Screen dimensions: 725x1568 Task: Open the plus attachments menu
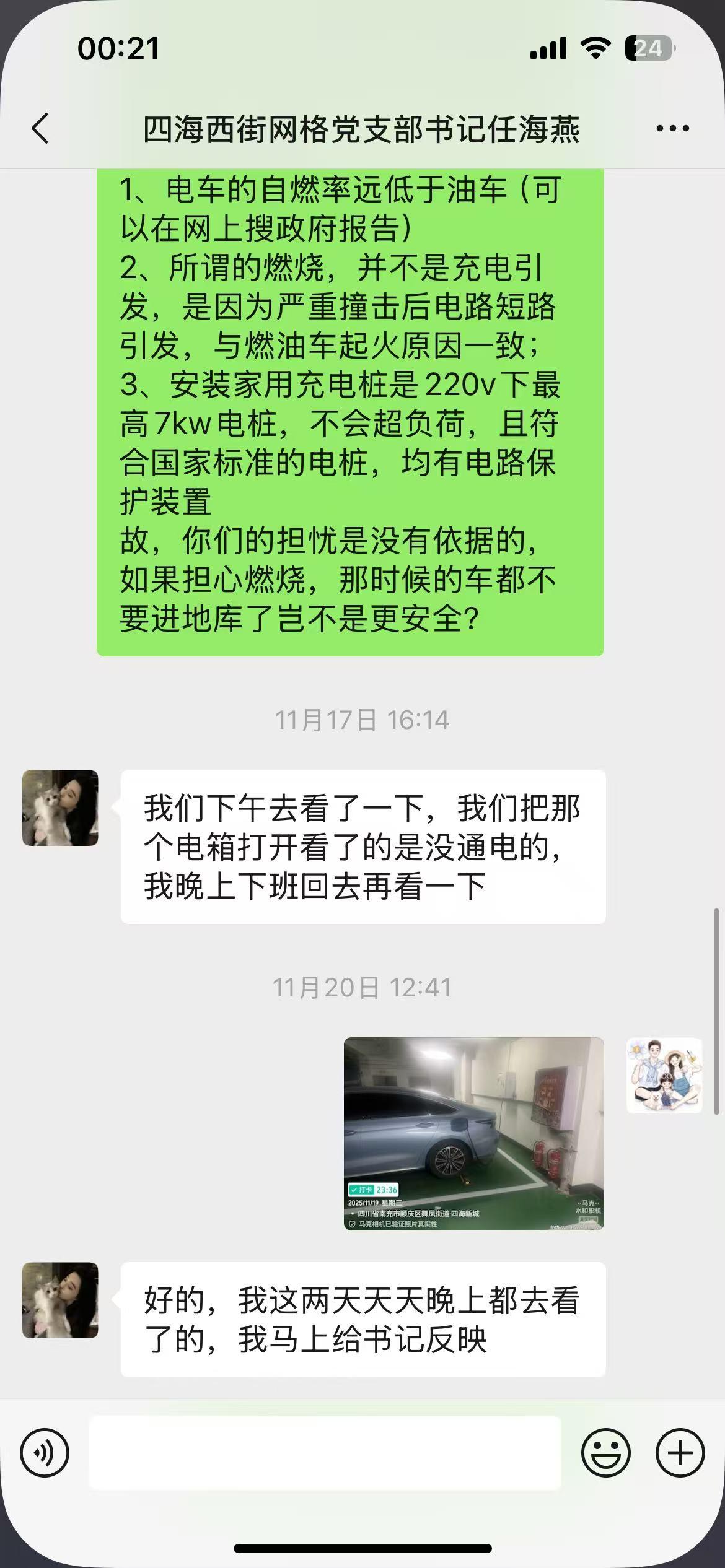[x=680, y=1452]
